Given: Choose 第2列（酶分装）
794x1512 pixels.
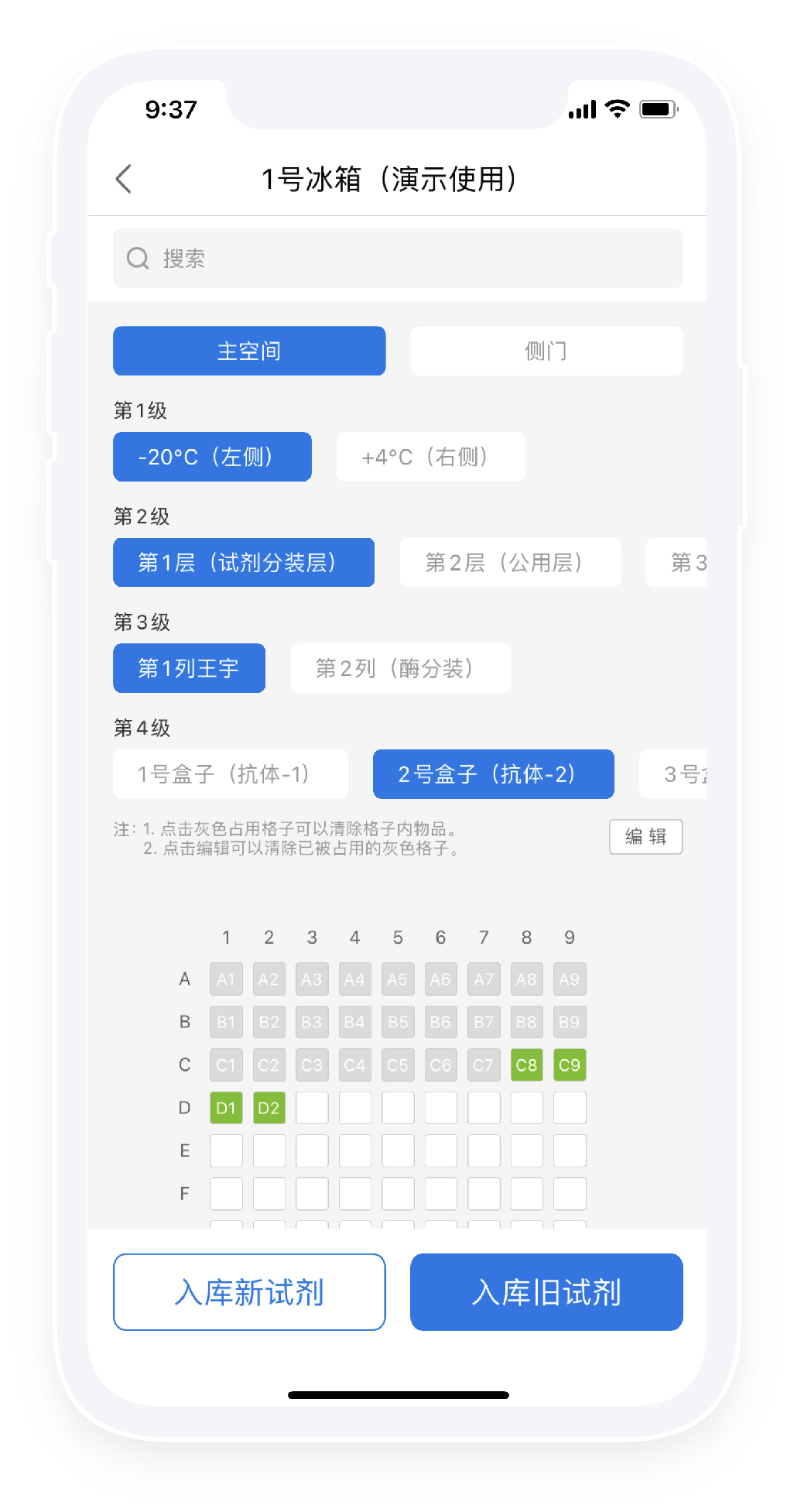Looking at the screenshot, I should pos(401,668).
